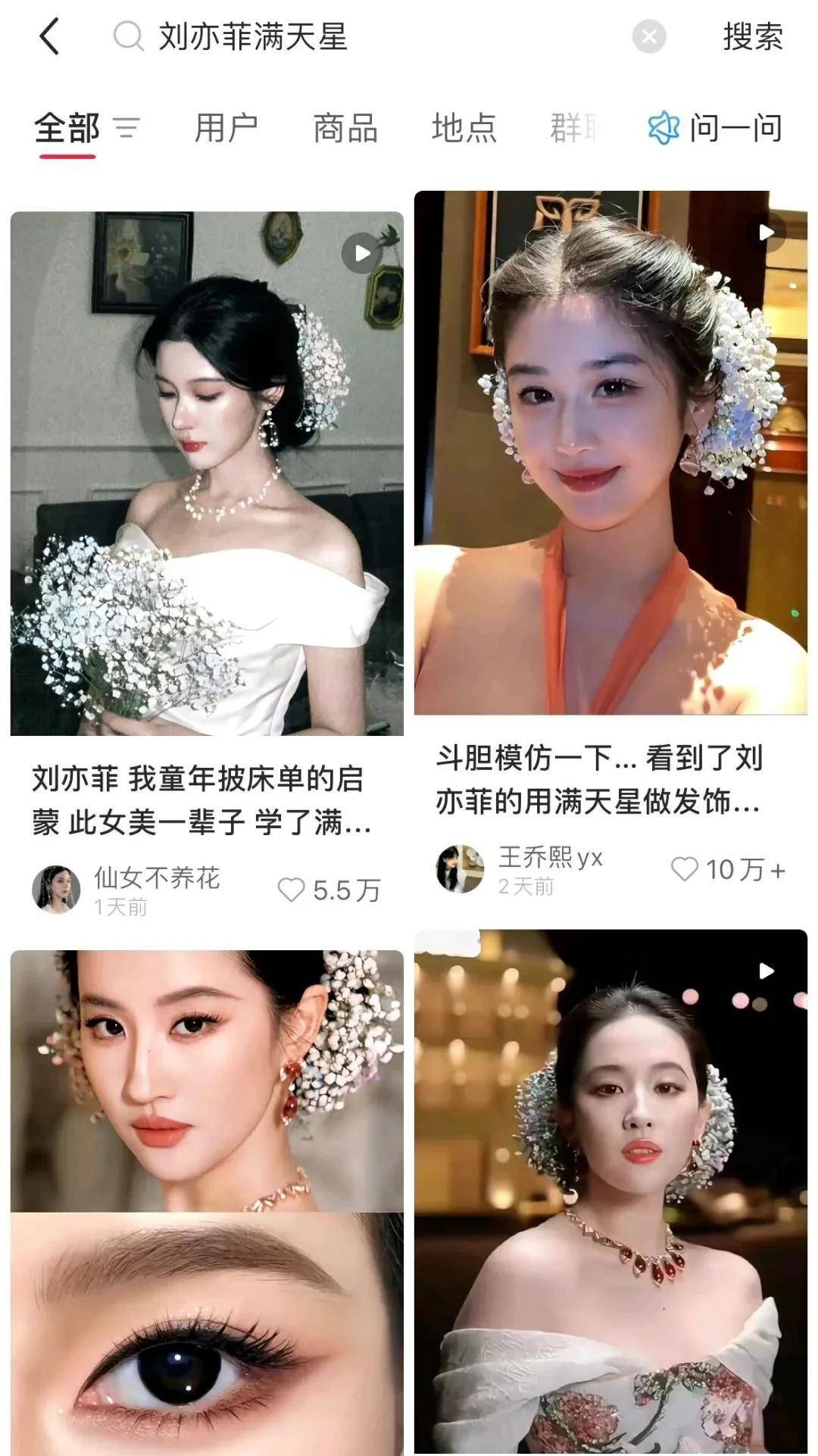Switch to the 用户 tab

click(x=226, y=128)
